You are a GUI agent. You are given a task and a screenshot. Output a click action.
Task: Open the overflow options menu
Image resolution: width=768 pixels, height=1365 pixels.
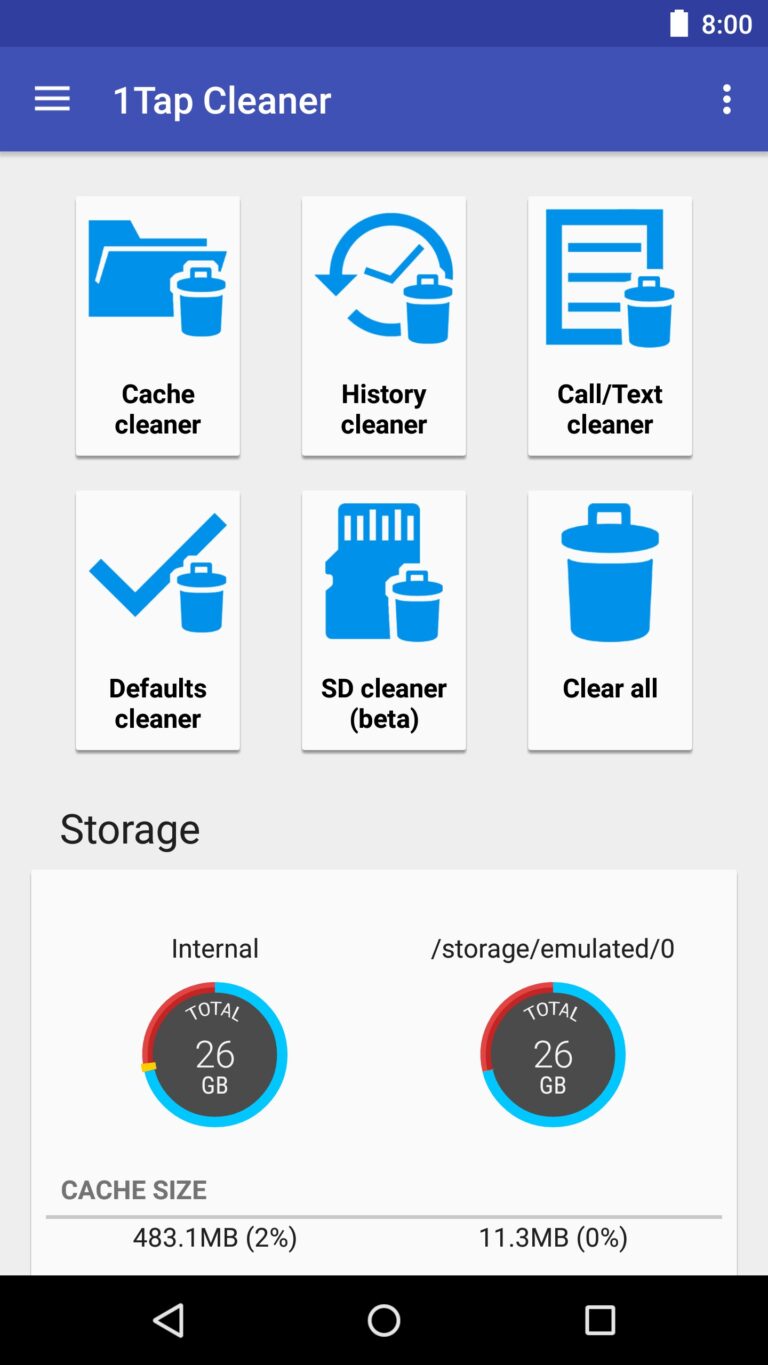click(x=726, y=98)
